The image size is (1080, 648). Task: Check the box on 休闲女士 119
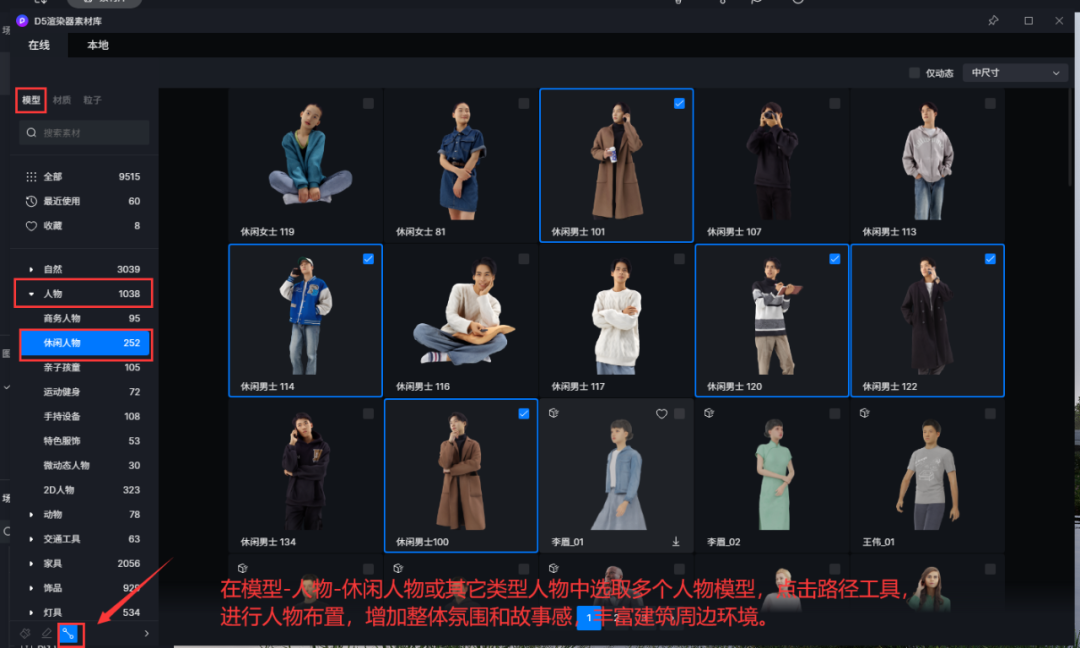369,103
